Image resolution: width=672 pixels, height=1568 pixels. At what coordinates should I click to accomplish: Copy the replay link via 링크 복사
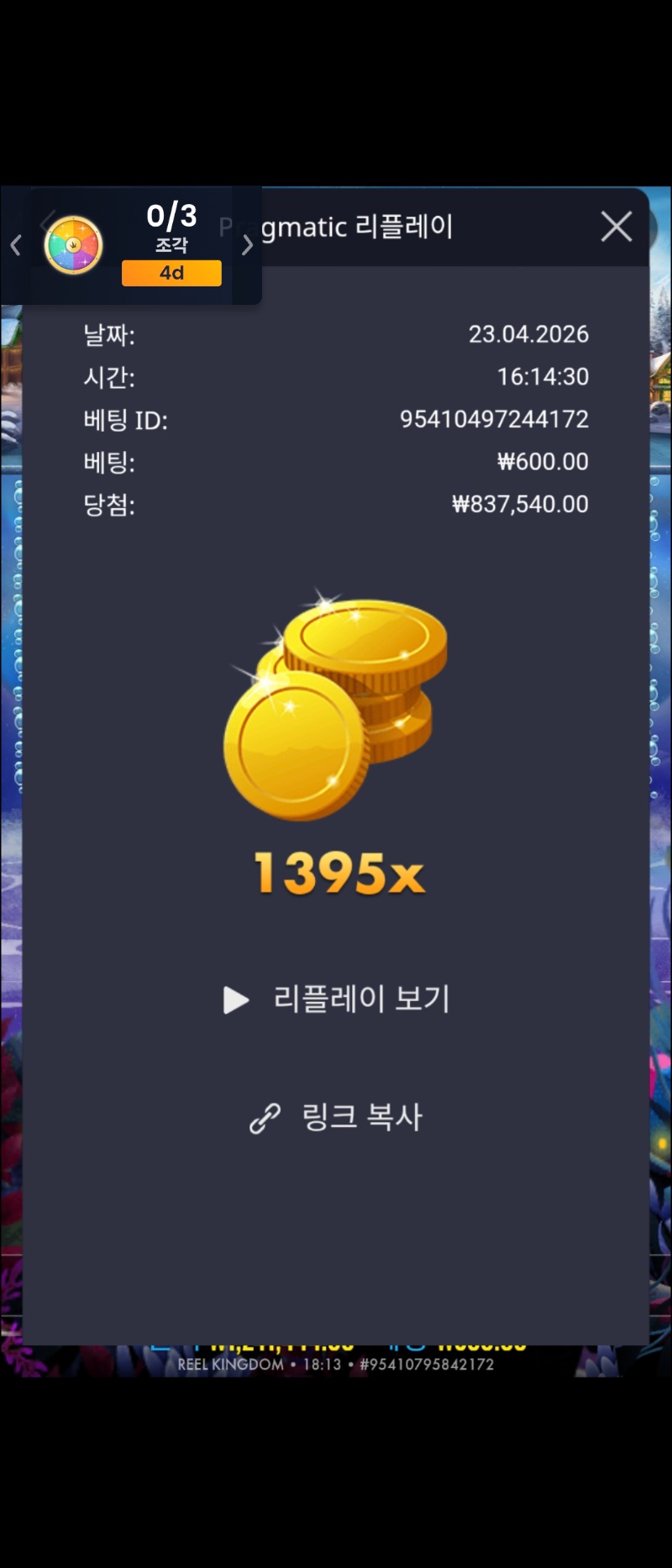point(337,1117)
